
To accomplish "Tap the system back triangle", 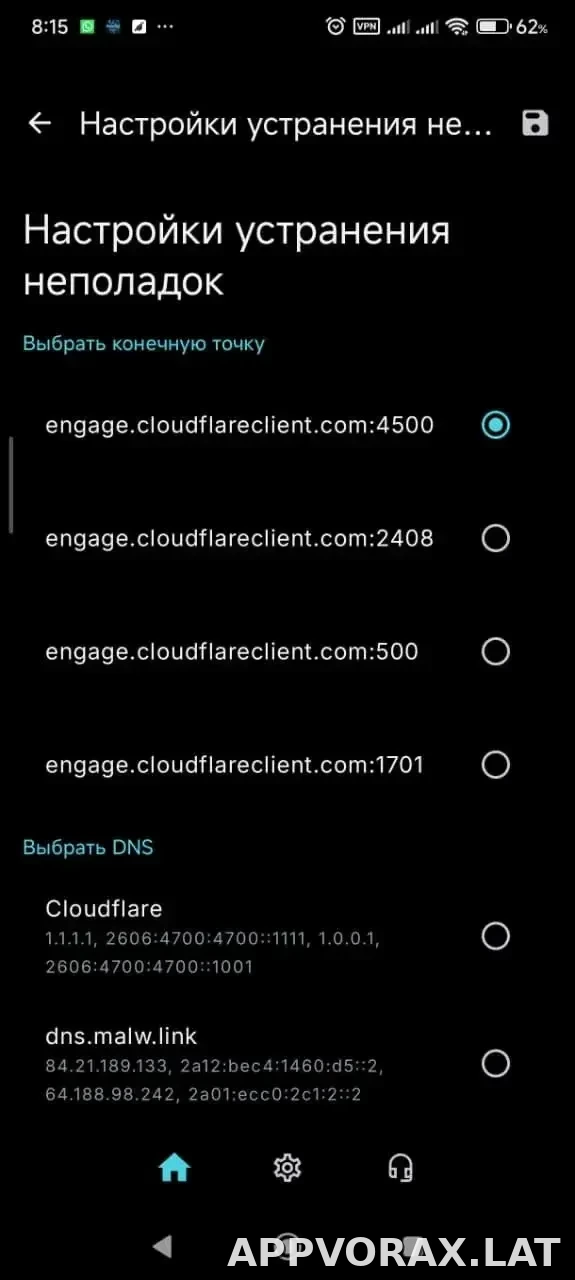I will tap(162, 1245).
